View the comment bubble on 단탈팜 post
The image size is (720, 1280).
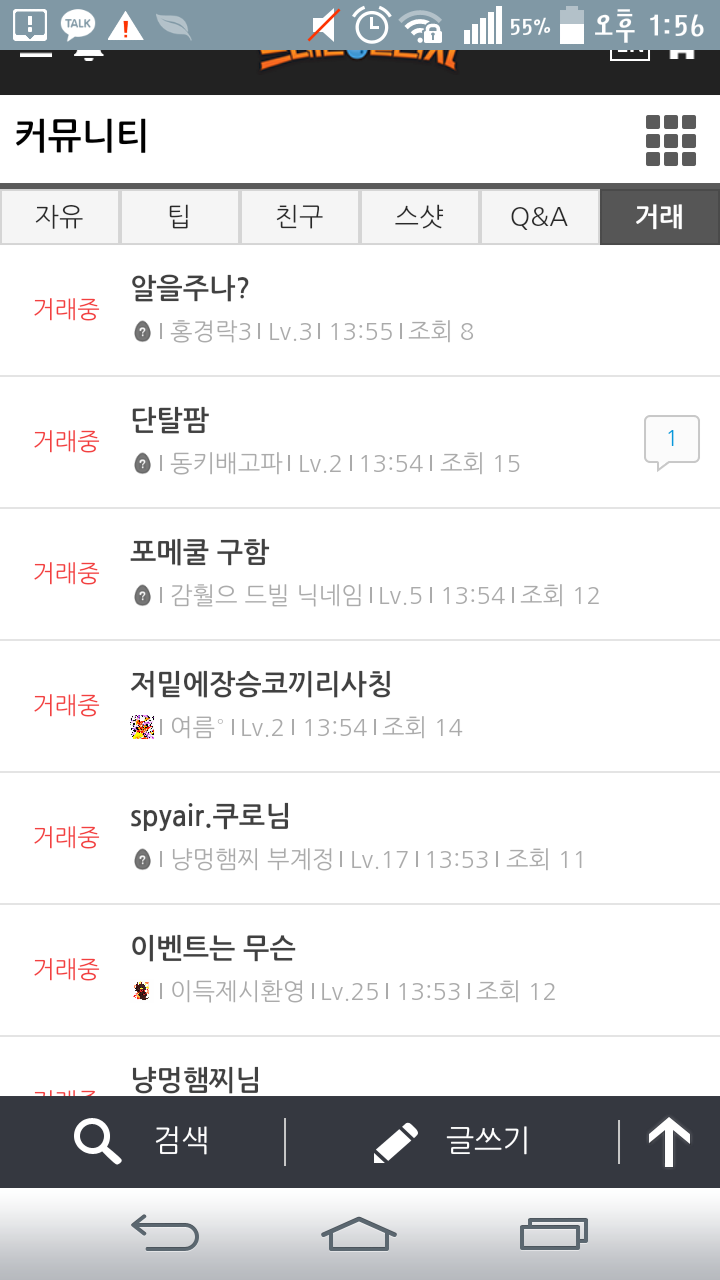672,442
